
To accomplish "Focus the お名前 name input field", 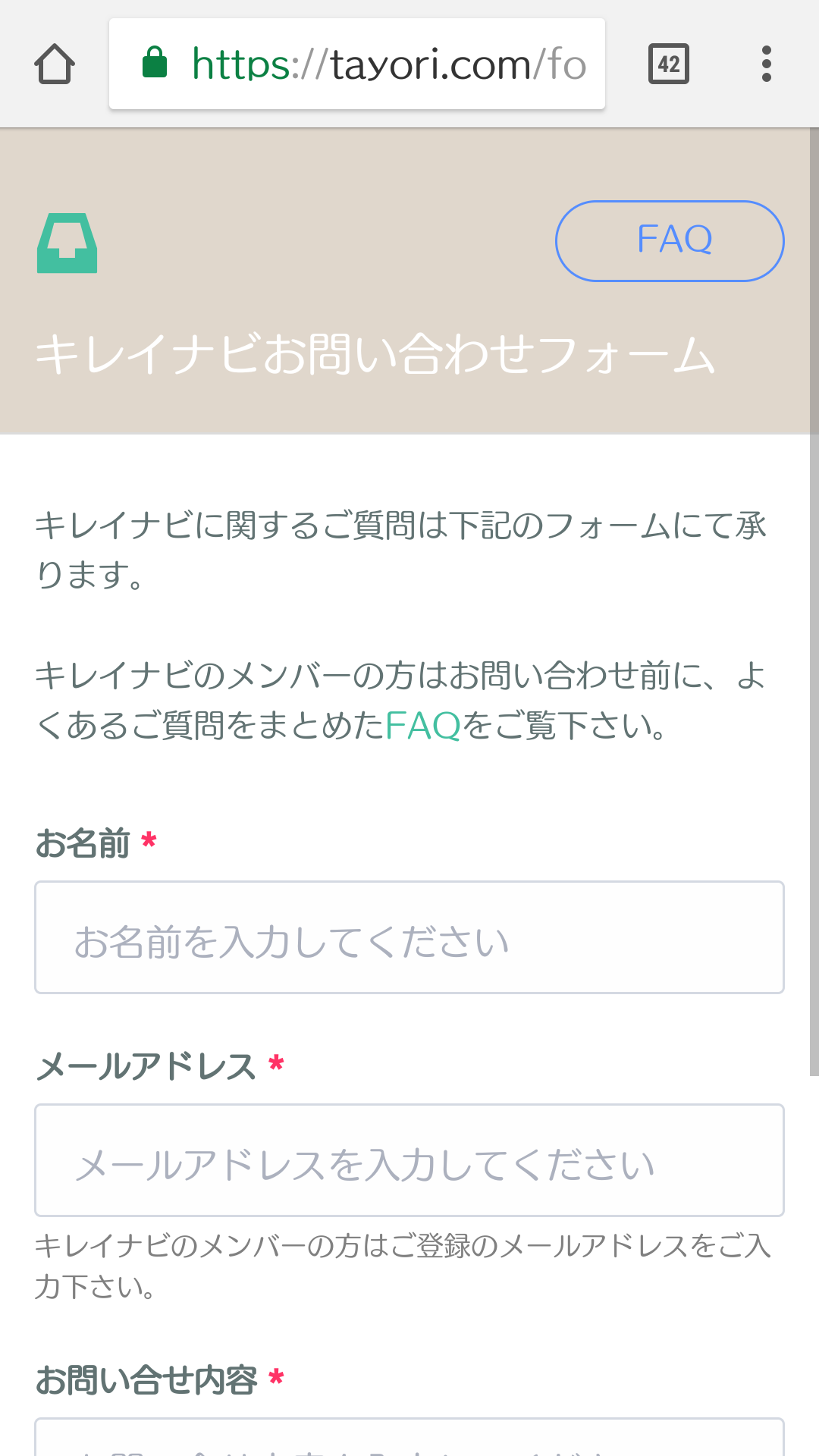I will 409,937.
